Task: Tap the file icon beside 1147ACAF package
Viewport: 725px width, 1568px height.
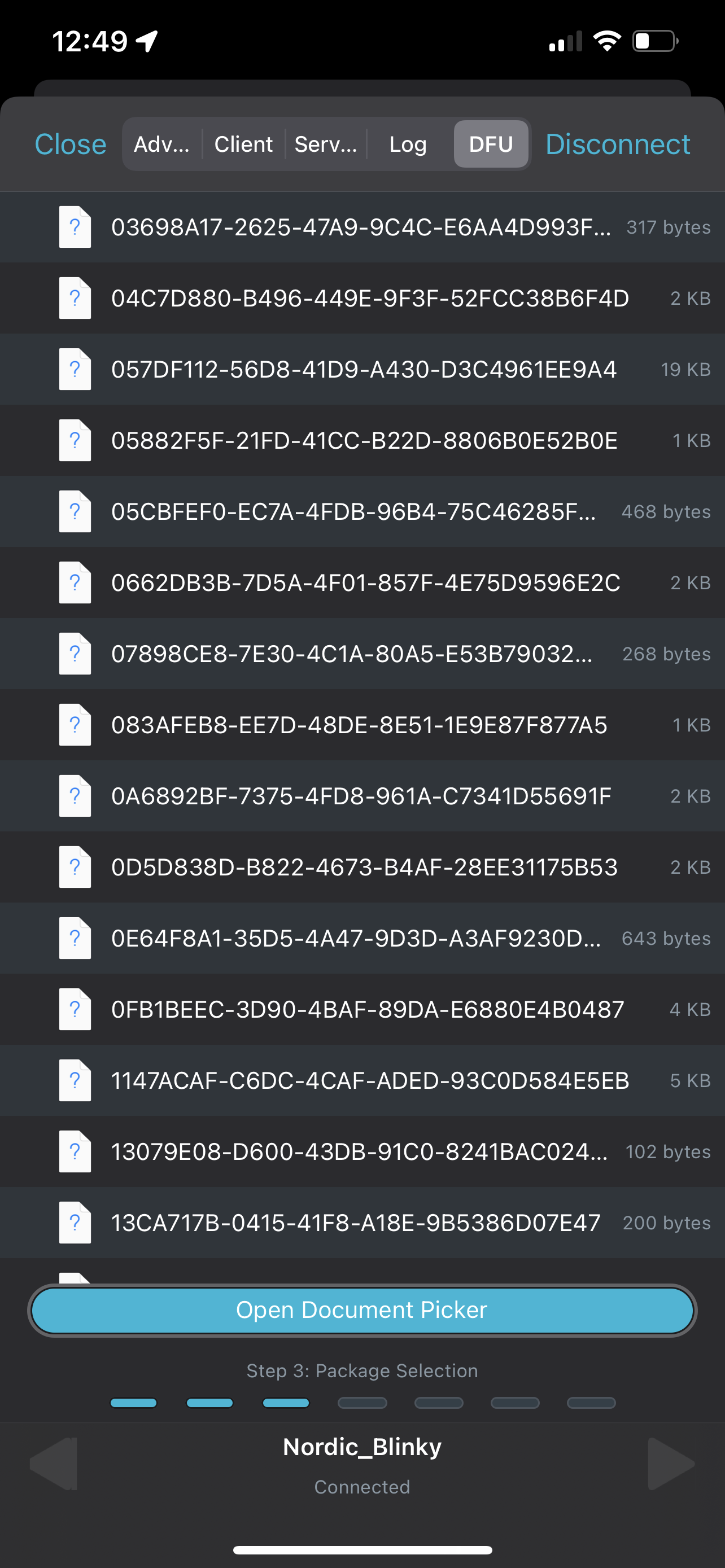Action: point(75,1080)
